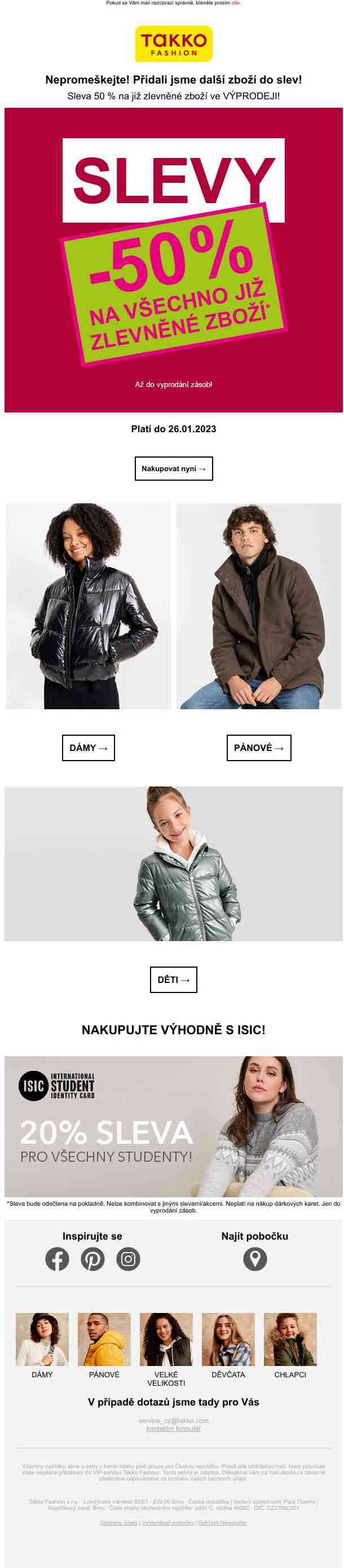Open the Ochrana údajů privacy link
Viewport: 344px width, 1568px height.
(119, 1522)
